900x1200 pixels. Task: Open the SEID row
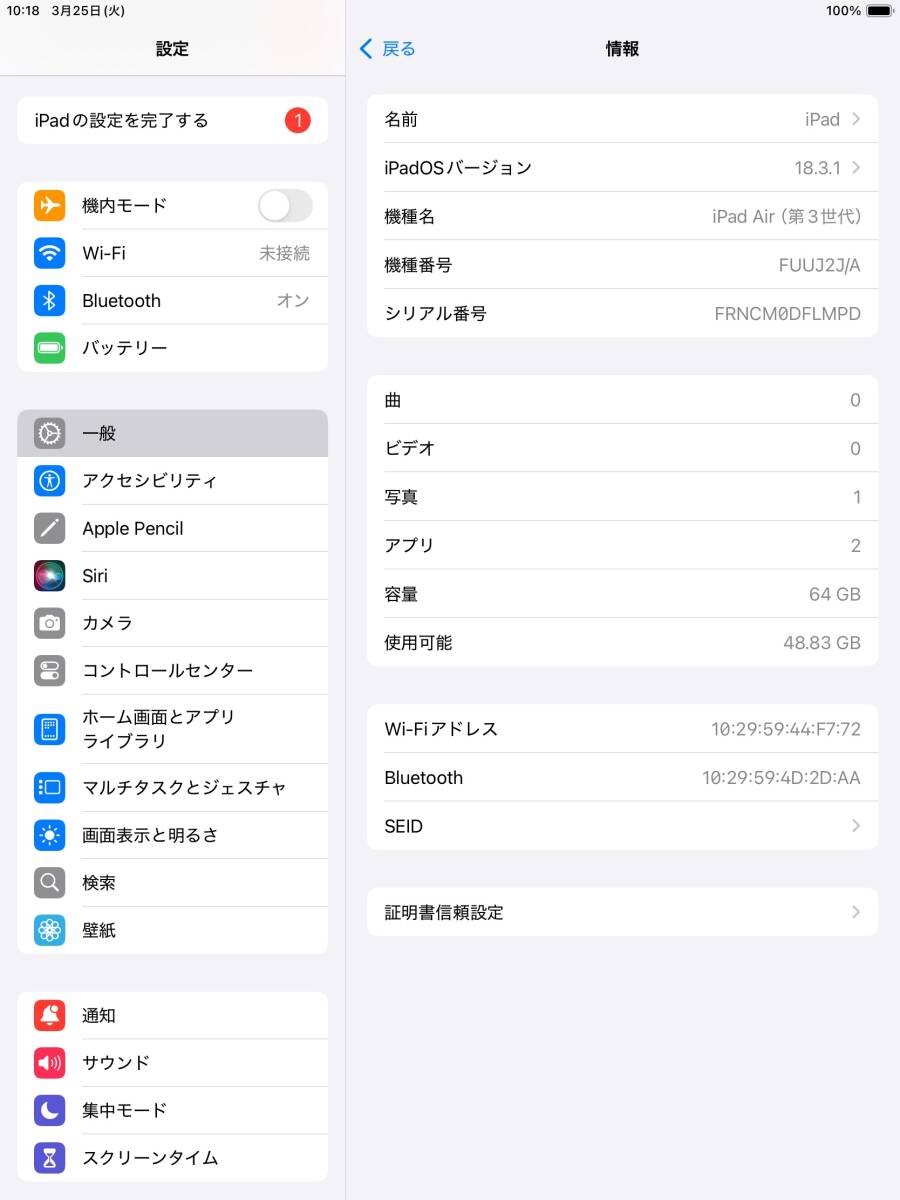click(622, 826)
